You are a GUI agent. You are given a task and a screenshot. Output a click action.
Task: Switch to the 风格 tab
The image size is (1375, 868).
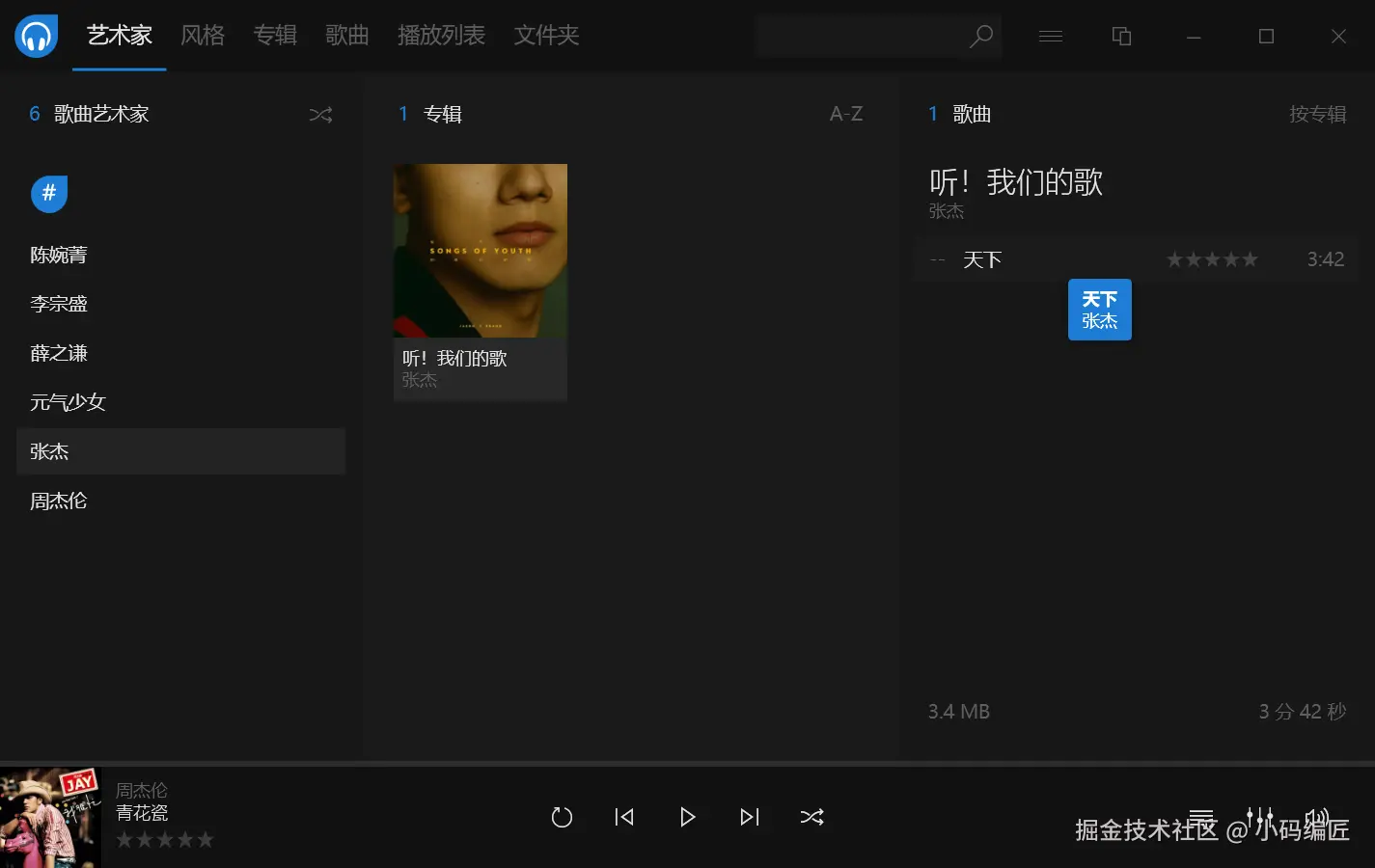[x=203, y=36]
